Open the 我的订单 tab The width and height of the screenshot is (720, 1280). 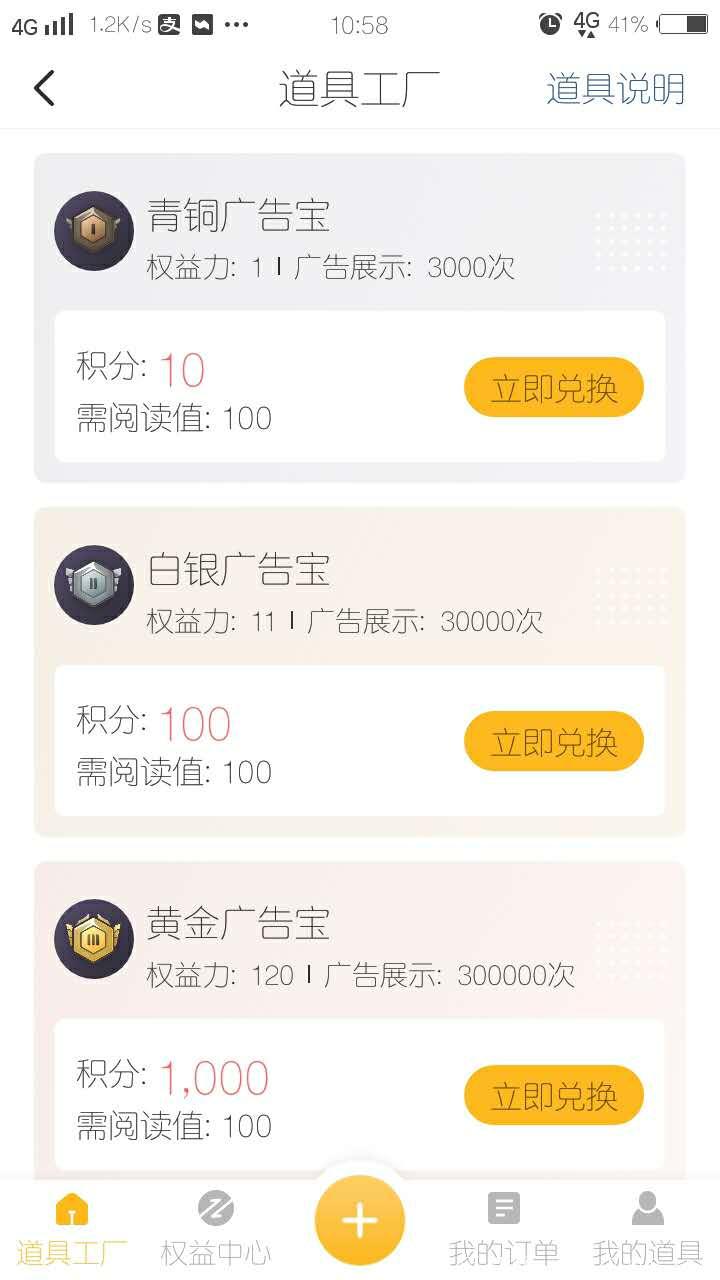point(504,1229)
